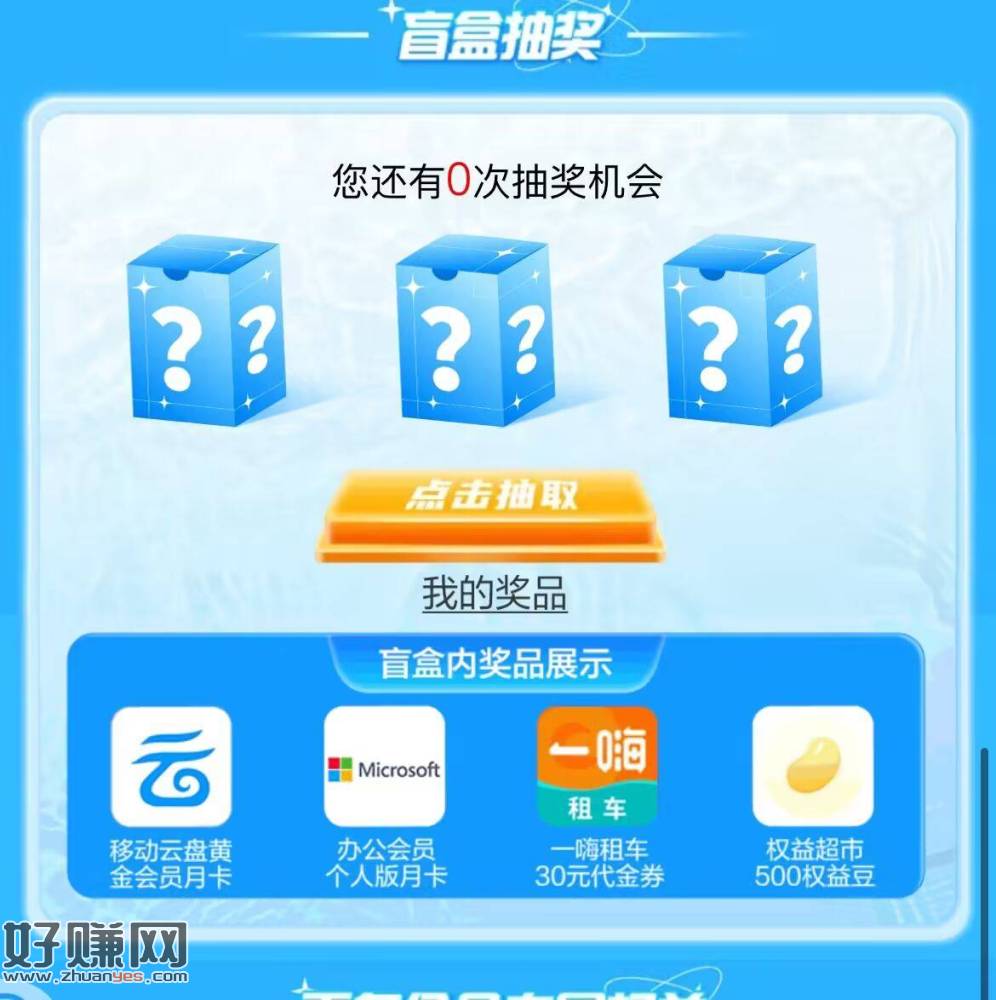Tap the 点击抽取 draw button
996x1000 pixels.
(x=491, y=509)
